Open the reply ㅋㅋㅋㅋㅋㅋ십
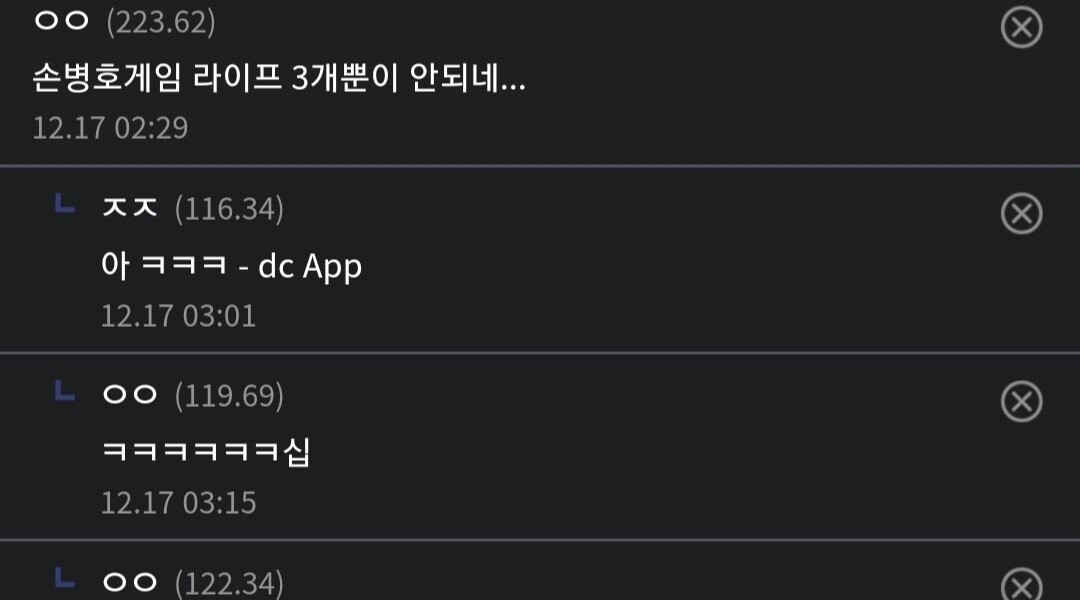 tap(206, 452)
